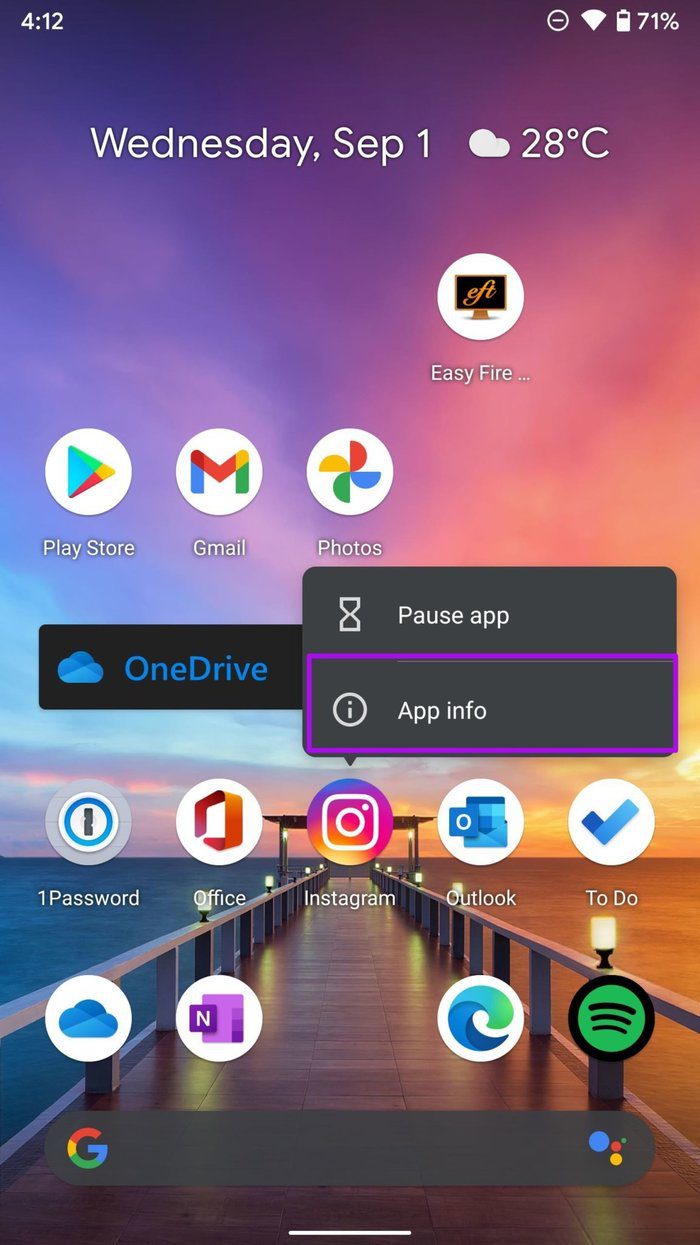Select App info in the popup menu
The width and height of the screenshot is (700, 1245).
[490, 711]
